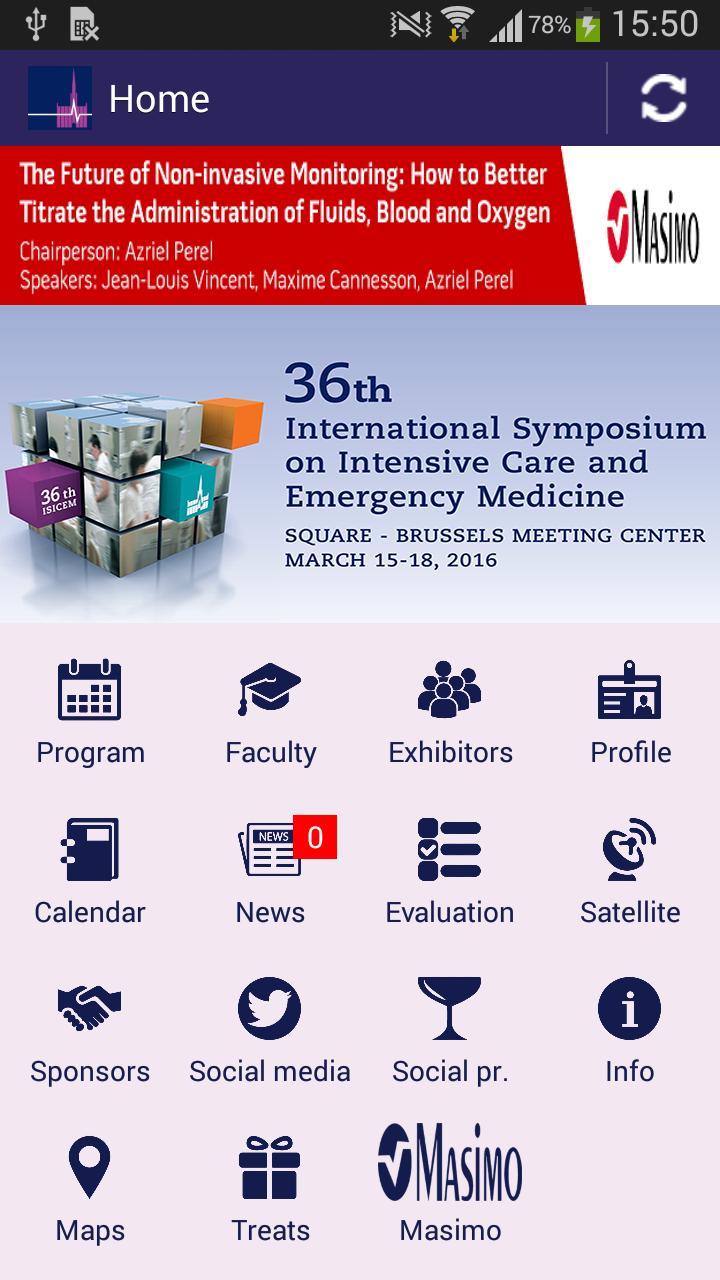Image resolution: width=720 pixels, height=1280 pixels.
Task: Open the Treats section
Action: click(270, 1190)
